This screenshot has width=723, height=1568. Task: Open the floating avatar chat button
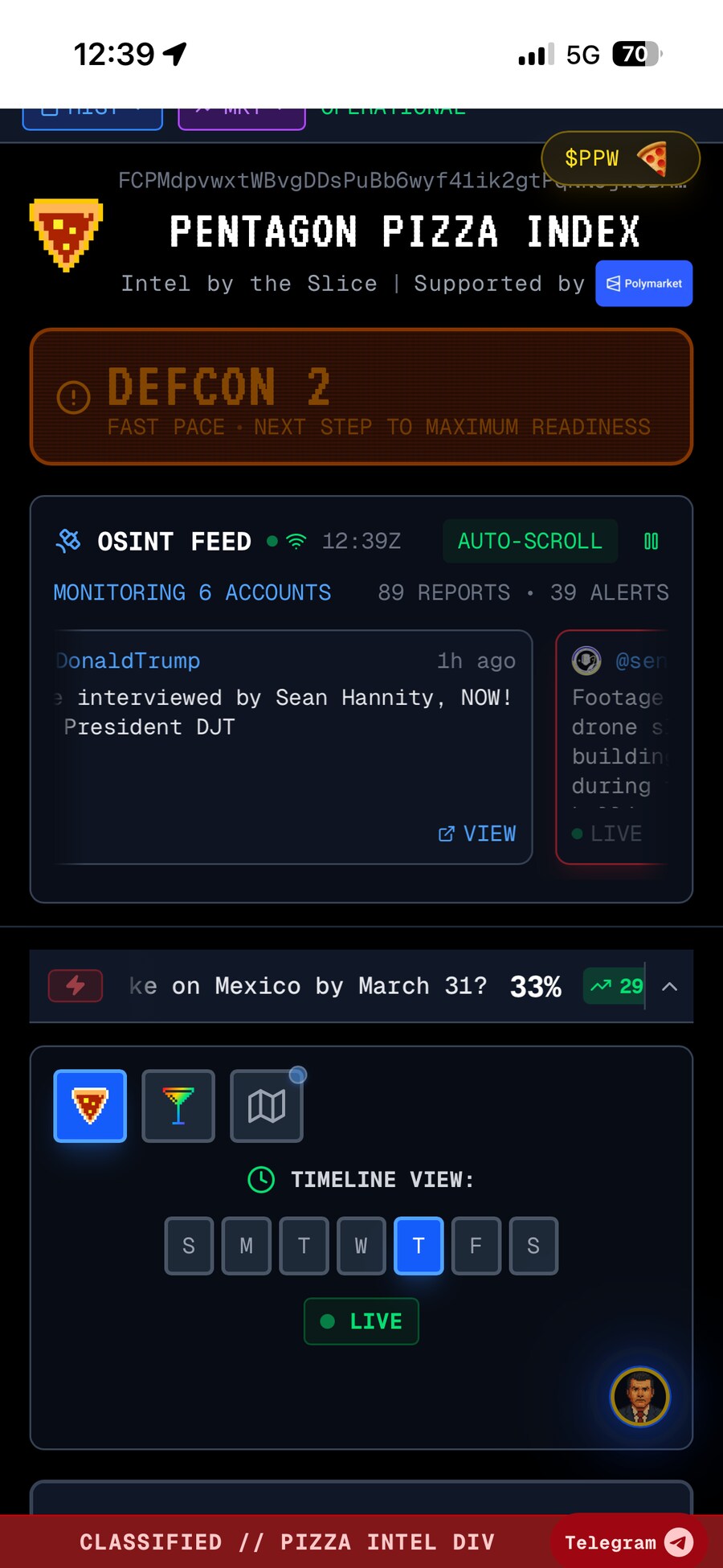(x=639, y=1397)
